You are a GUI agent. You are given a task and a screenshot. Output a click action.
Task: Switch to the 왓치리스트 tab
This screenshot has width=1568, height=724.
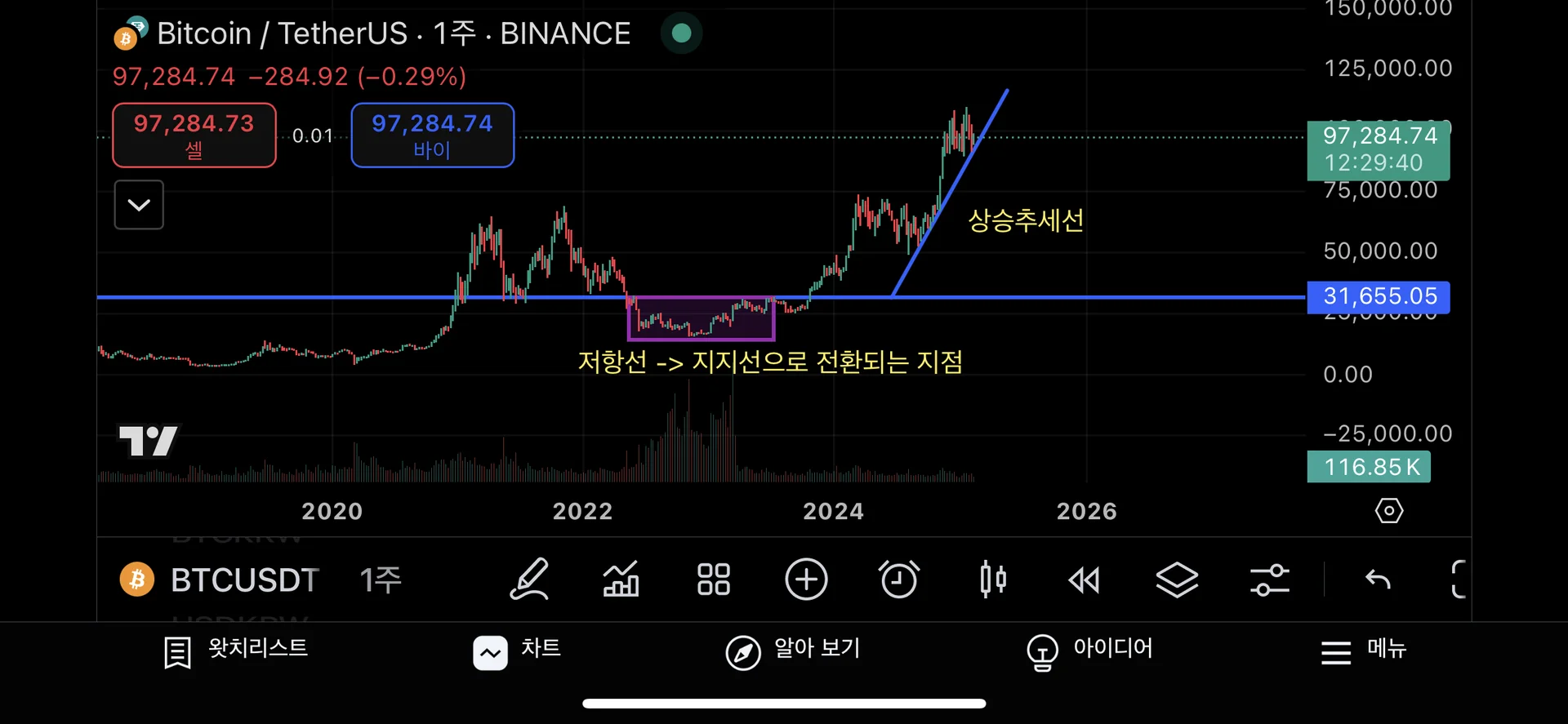coord(235,651)
